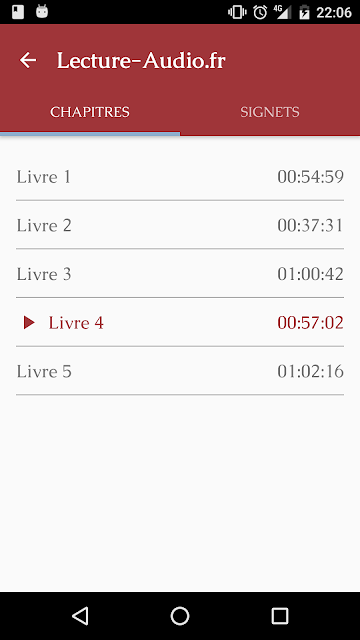Screen dimensions: 360x640
Task: Choose chapter Livre 3
Action: point(180,273)
